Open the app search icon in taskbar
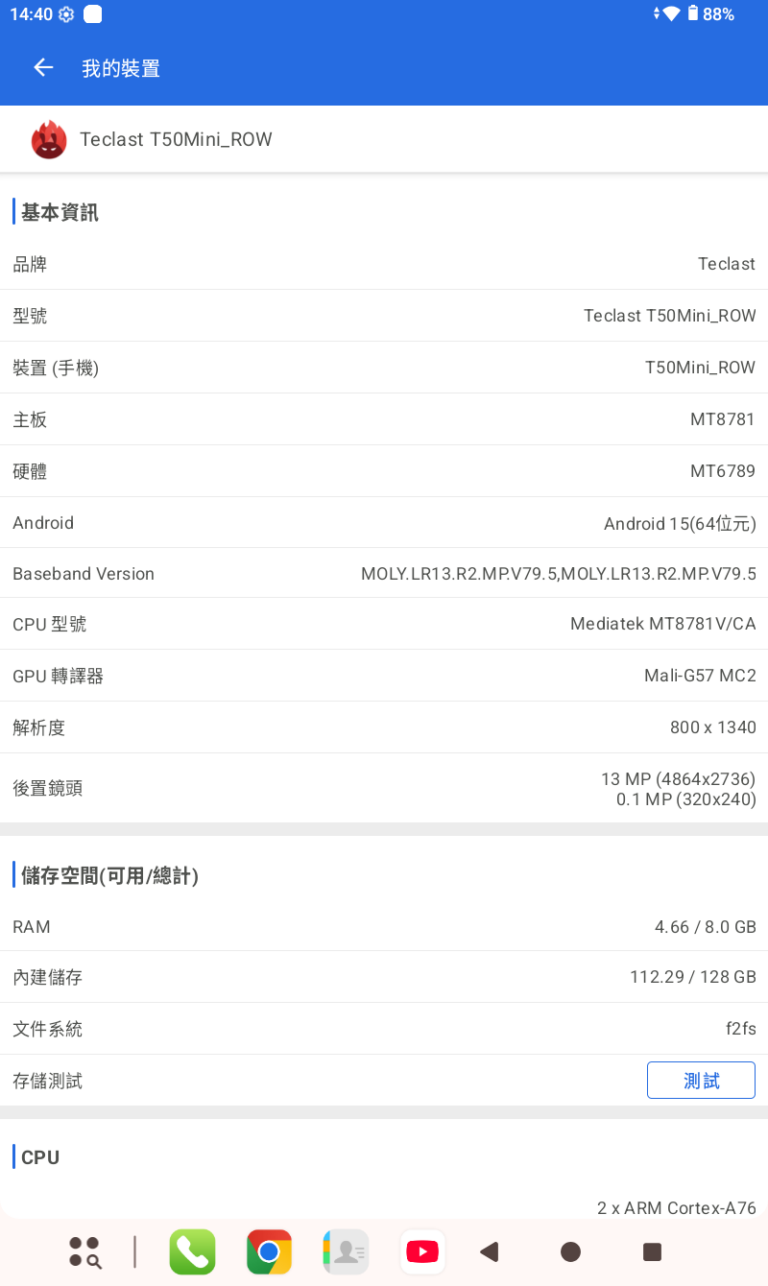 click(83, 1251)
